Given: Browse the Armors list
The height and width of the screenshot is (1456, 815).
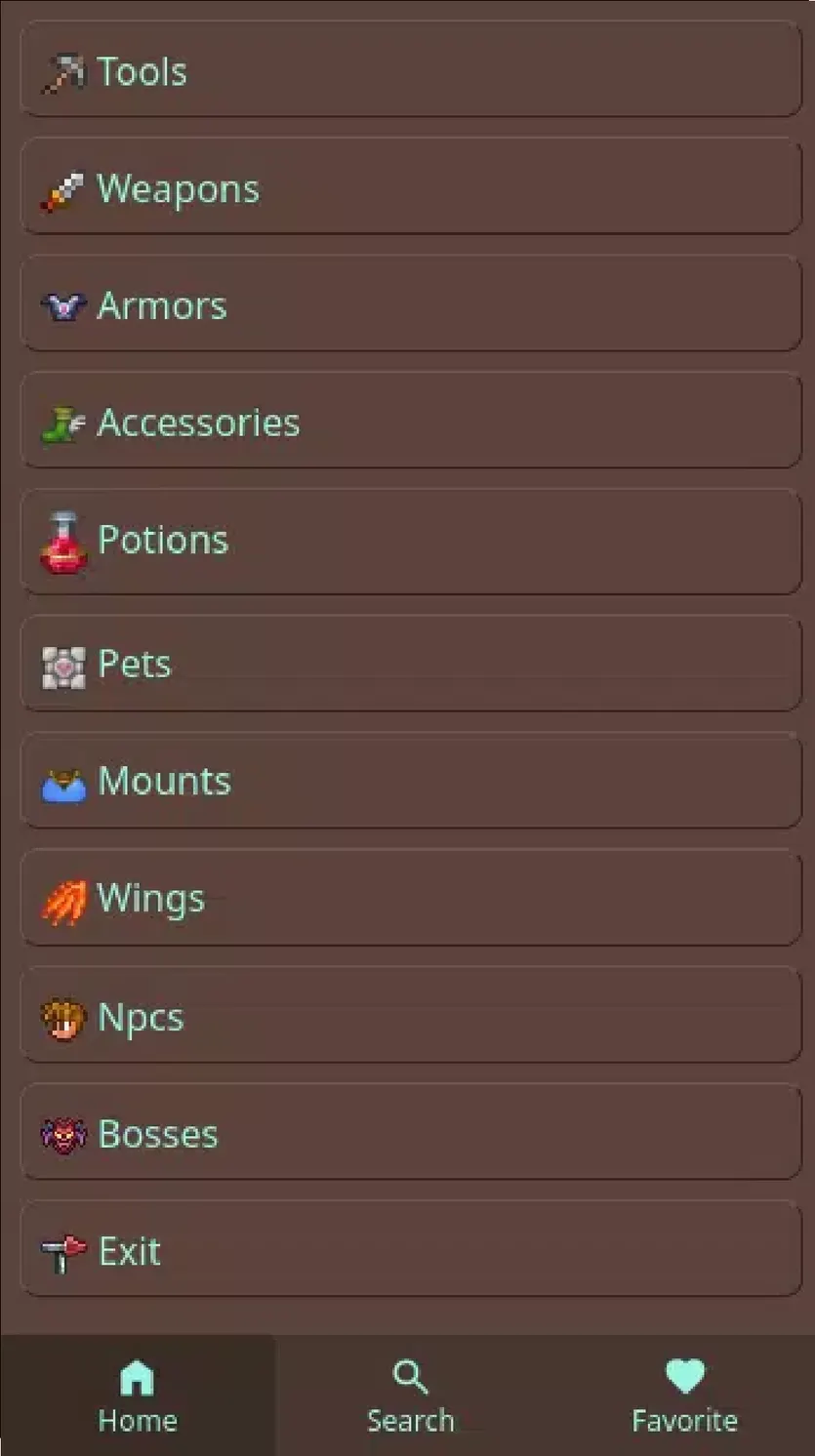Looking at the screenshot, I should click(411, 303).
